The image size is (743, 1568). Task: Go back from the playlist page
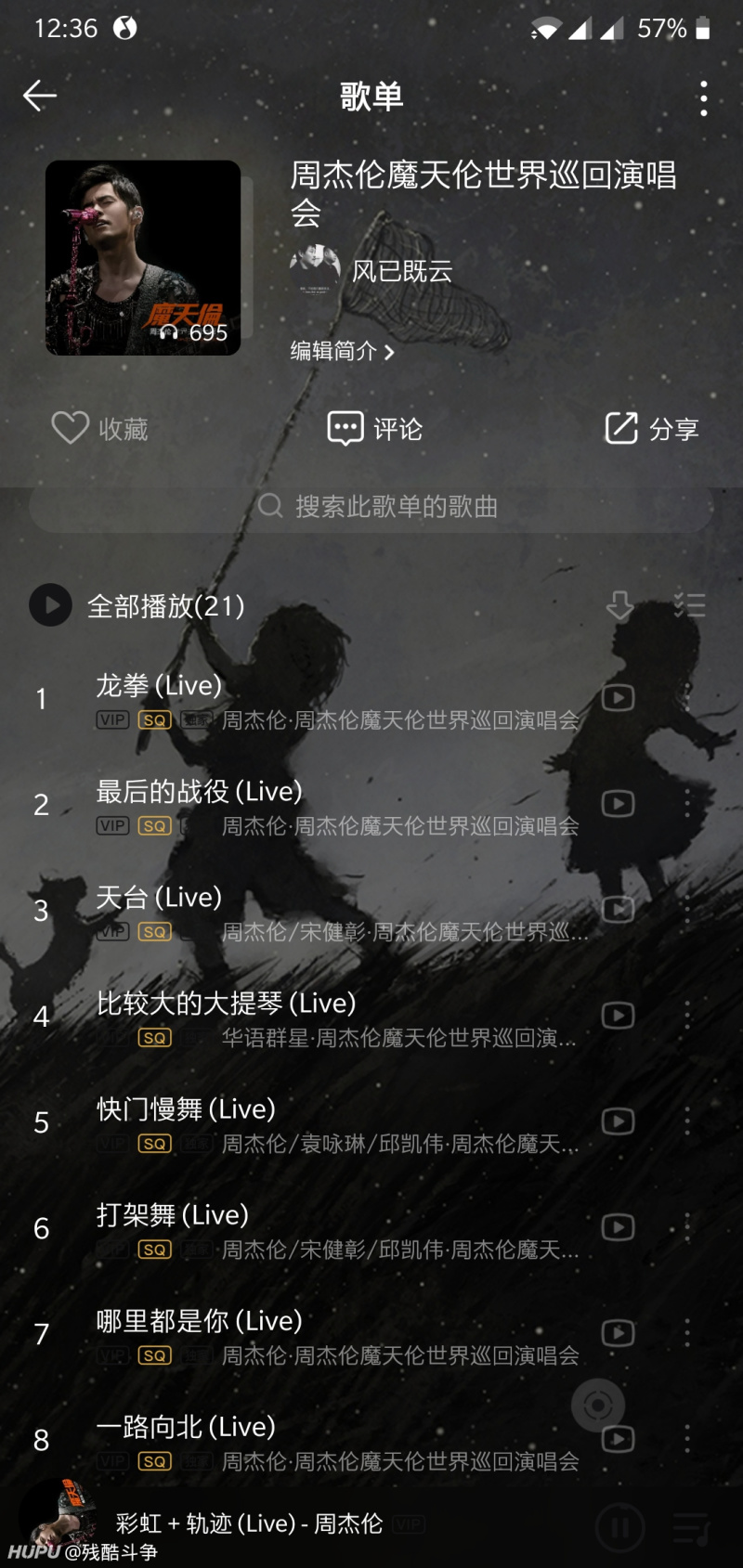[40, 96]
